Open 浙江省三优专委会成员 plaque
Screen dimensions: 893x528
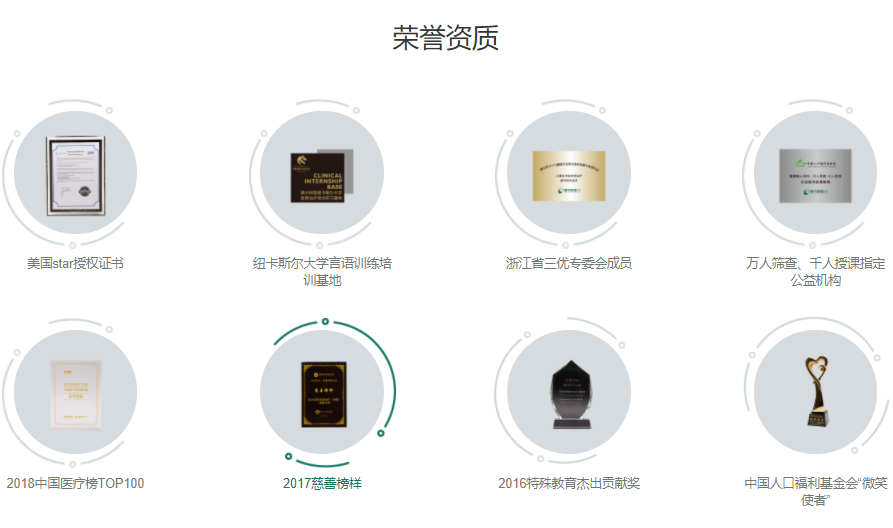569,174
